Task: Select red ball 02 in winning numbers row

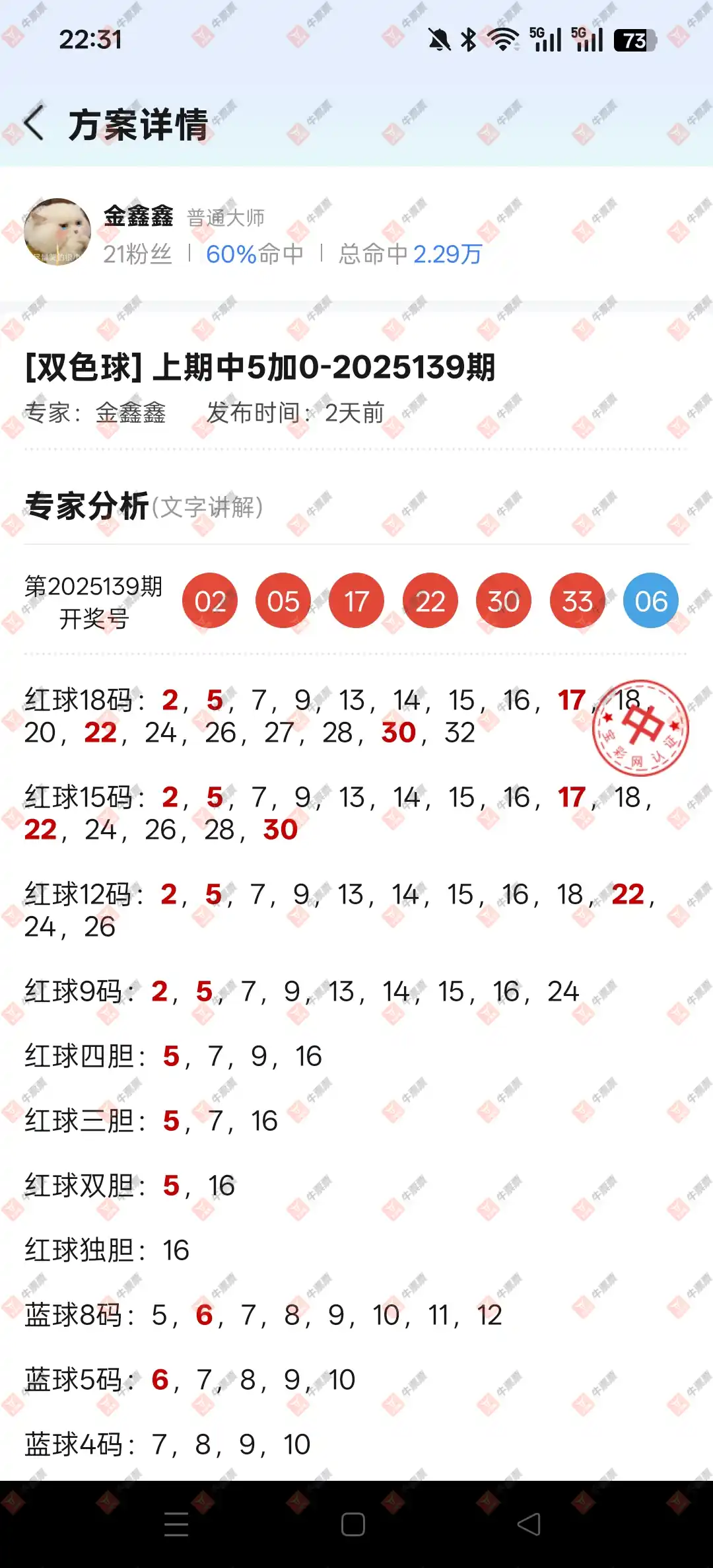Action: click(209, 600)
